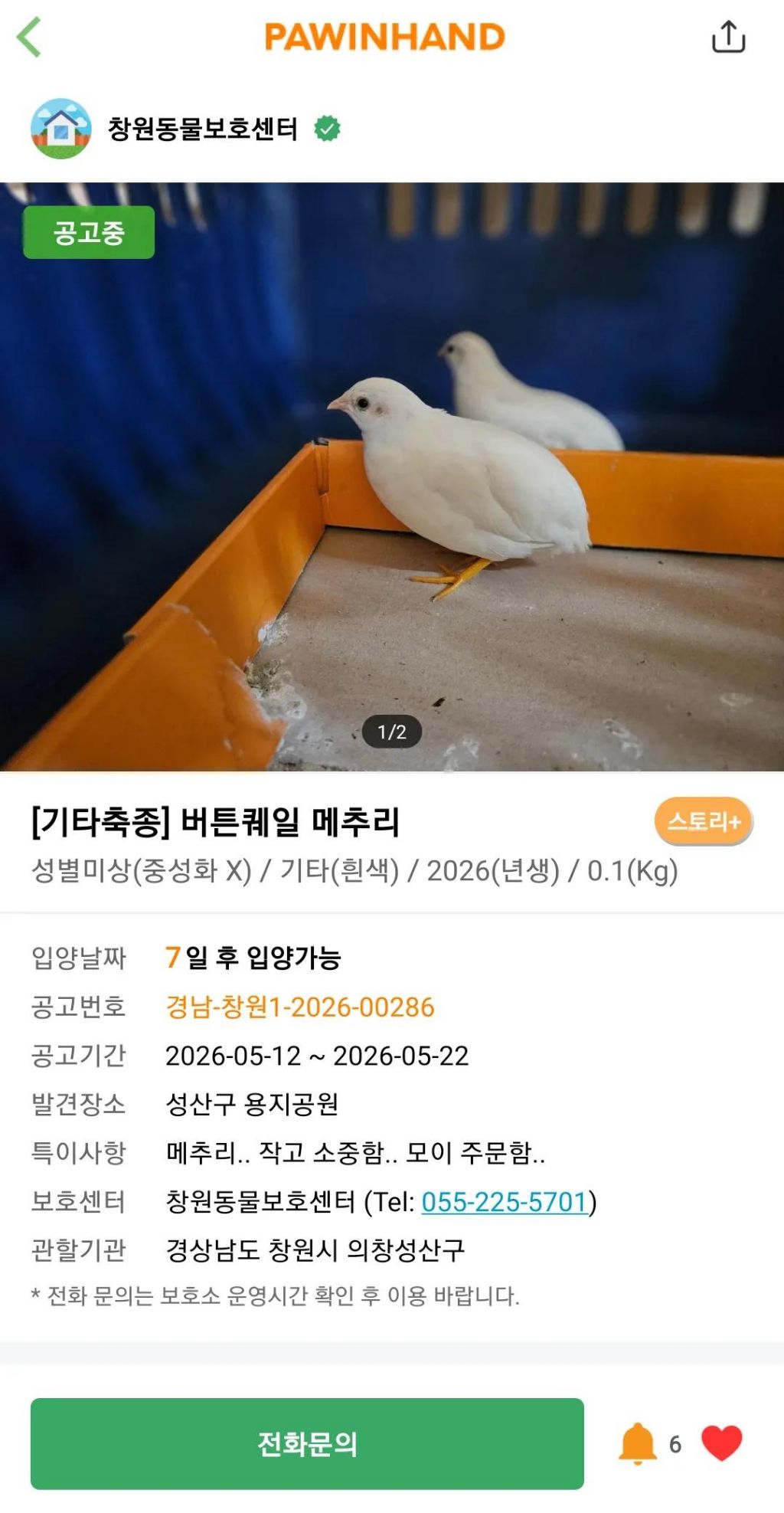Like this animal with the heart
The image size is (784, 1513).
(x=722, y=1443)
